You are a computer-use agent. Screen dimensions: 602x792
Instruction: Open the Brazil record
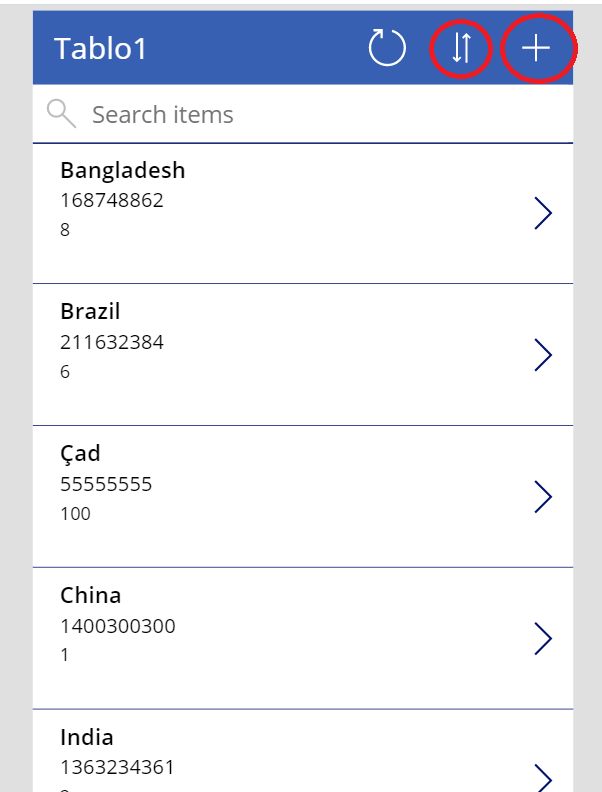click(x=543, y=355)
